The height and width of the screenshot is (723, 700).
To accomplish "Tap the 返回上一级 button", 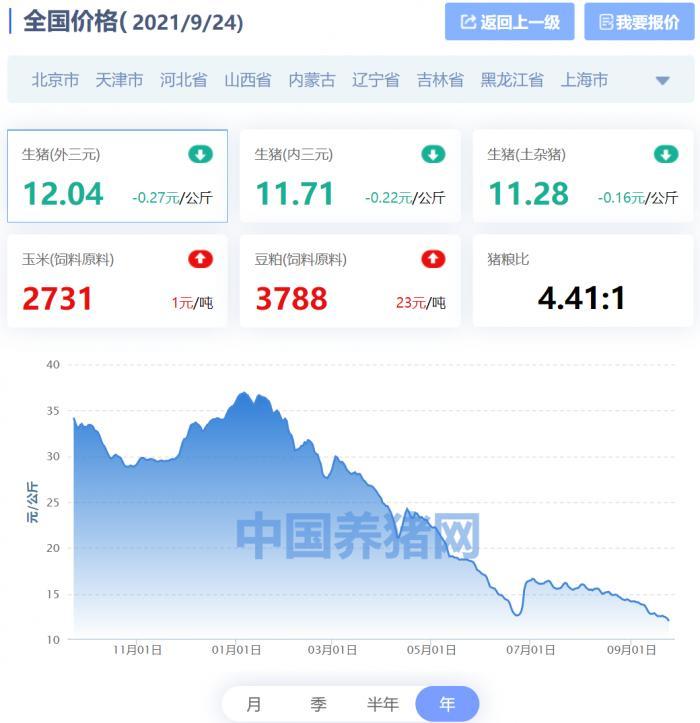I will (509, 22).
